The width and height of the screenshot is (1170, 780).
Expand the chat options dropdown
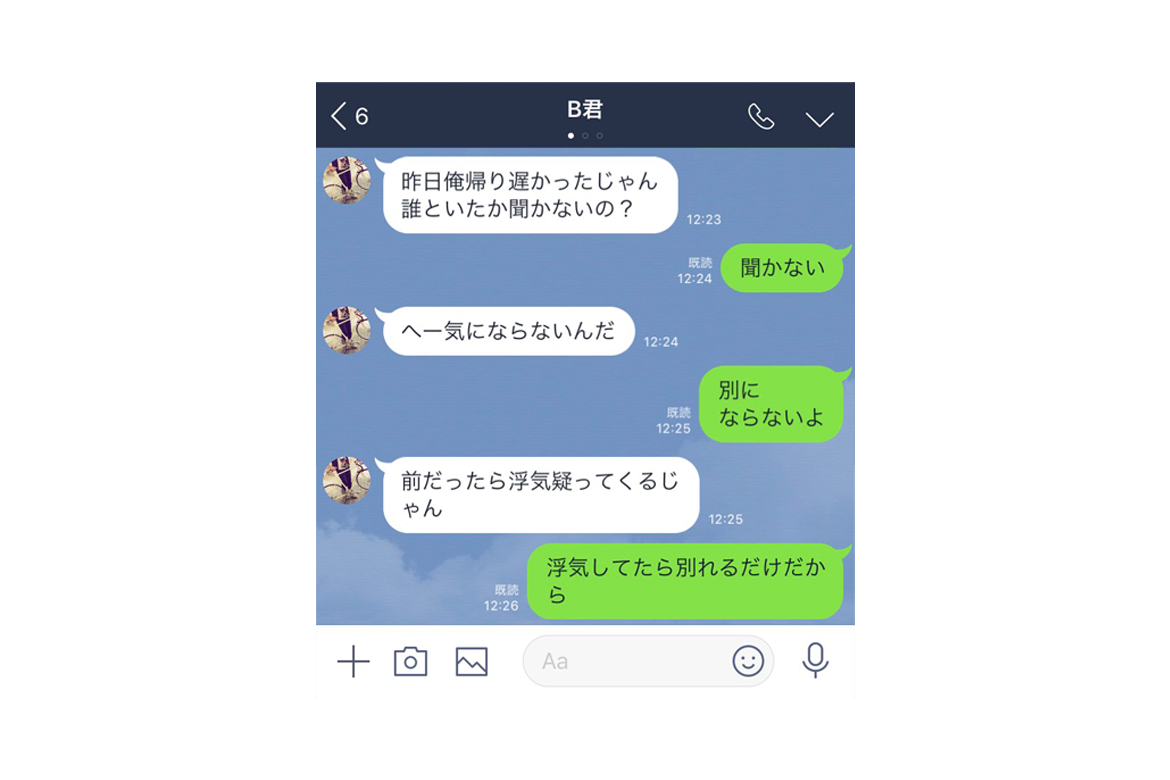pos(819,119)
